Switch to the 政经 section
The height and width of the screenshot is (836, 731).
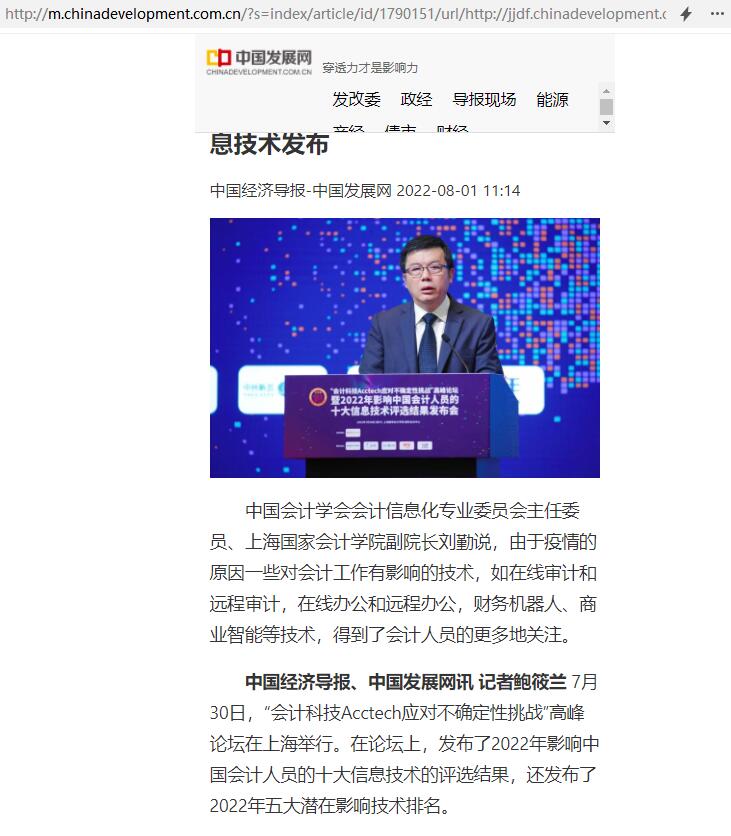[x=416, y=99]
